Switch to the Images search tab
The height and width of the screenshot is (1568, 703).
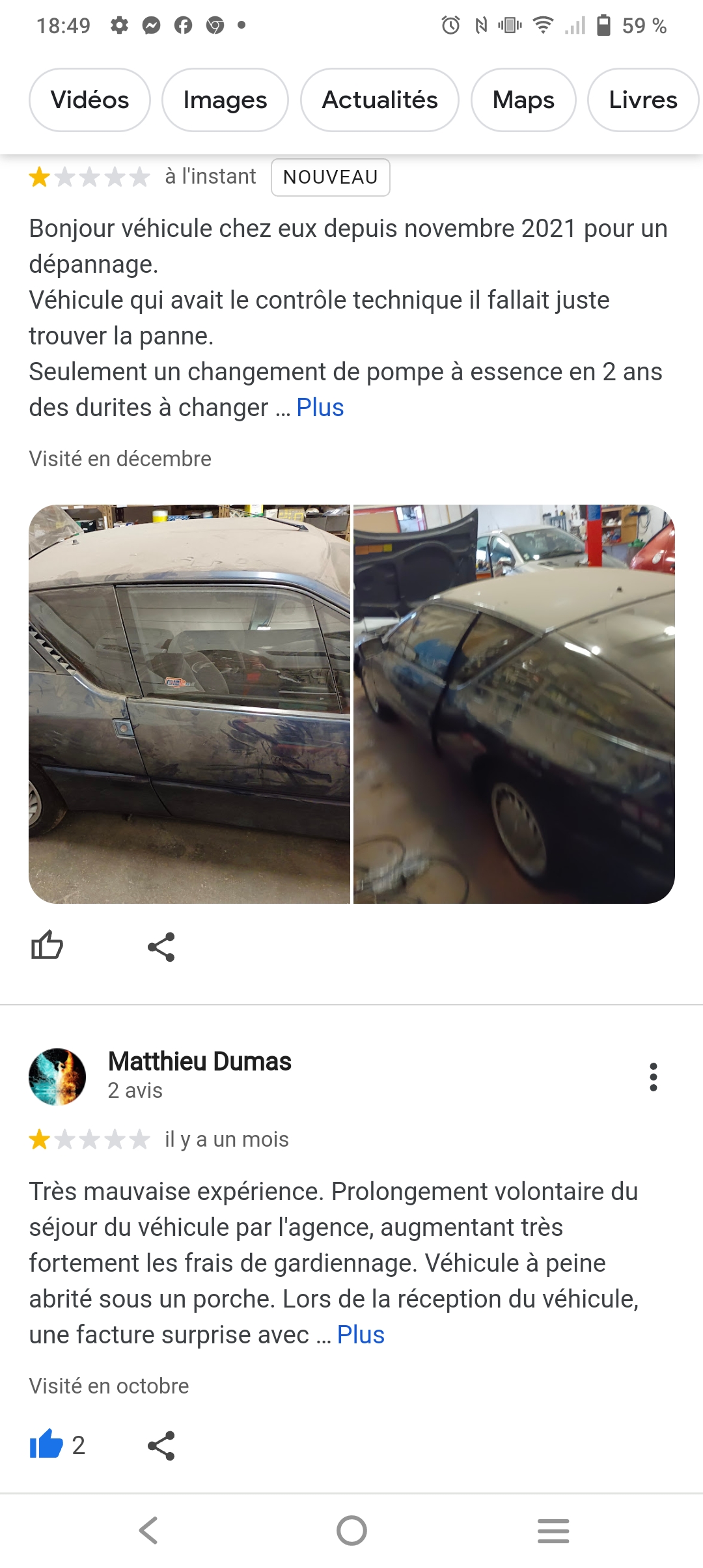(225, 100)
